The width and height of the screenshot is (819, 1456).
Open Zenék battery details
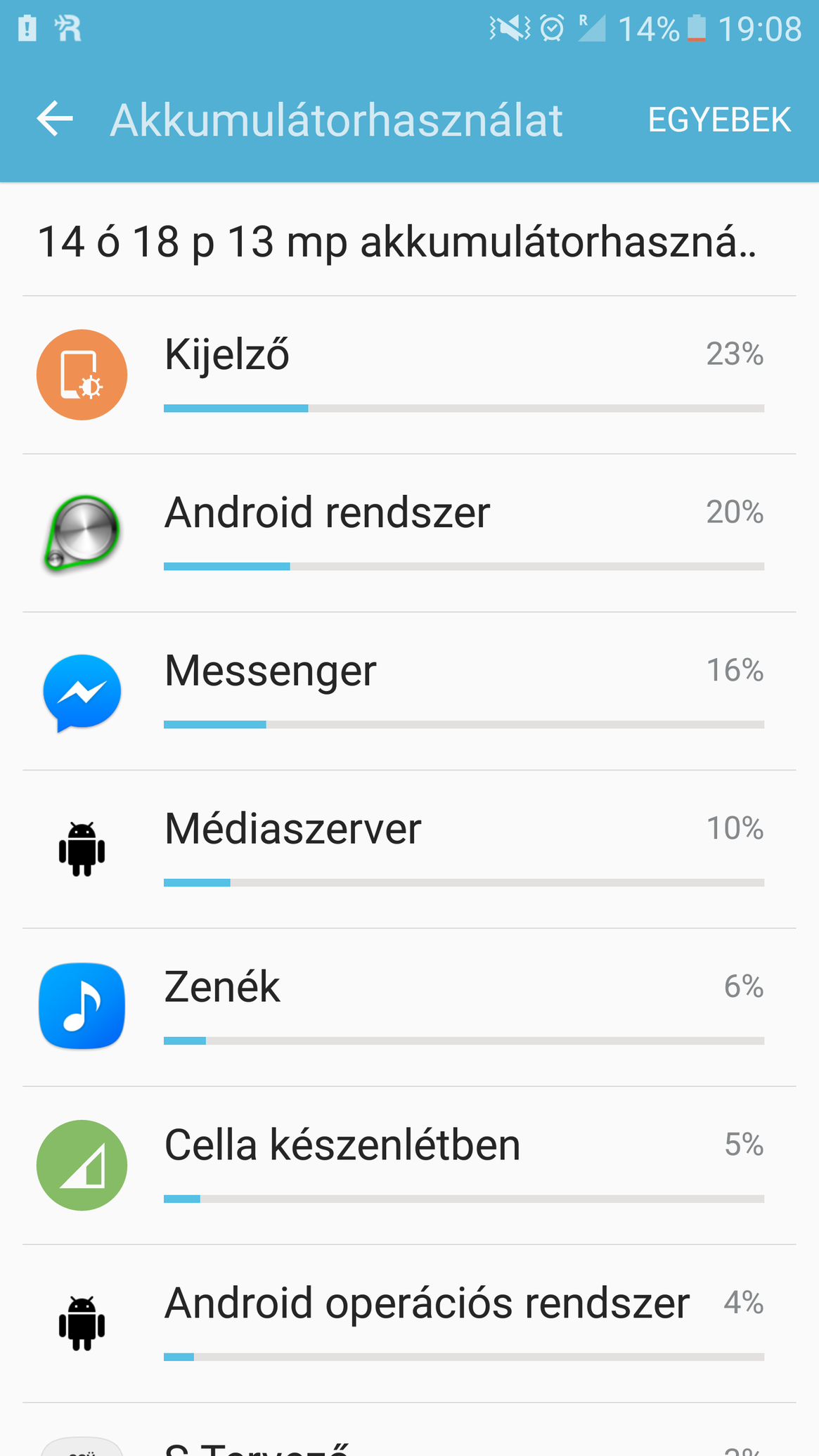point(409,1007)
